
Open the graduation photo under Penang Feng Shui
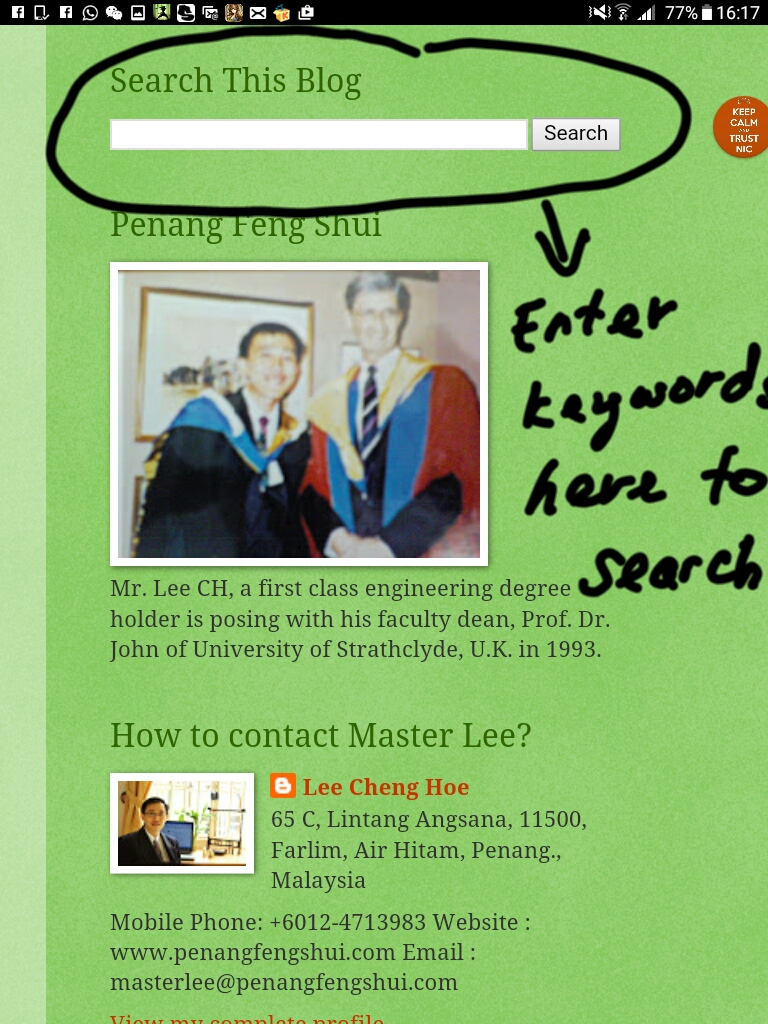coord(299,413)
